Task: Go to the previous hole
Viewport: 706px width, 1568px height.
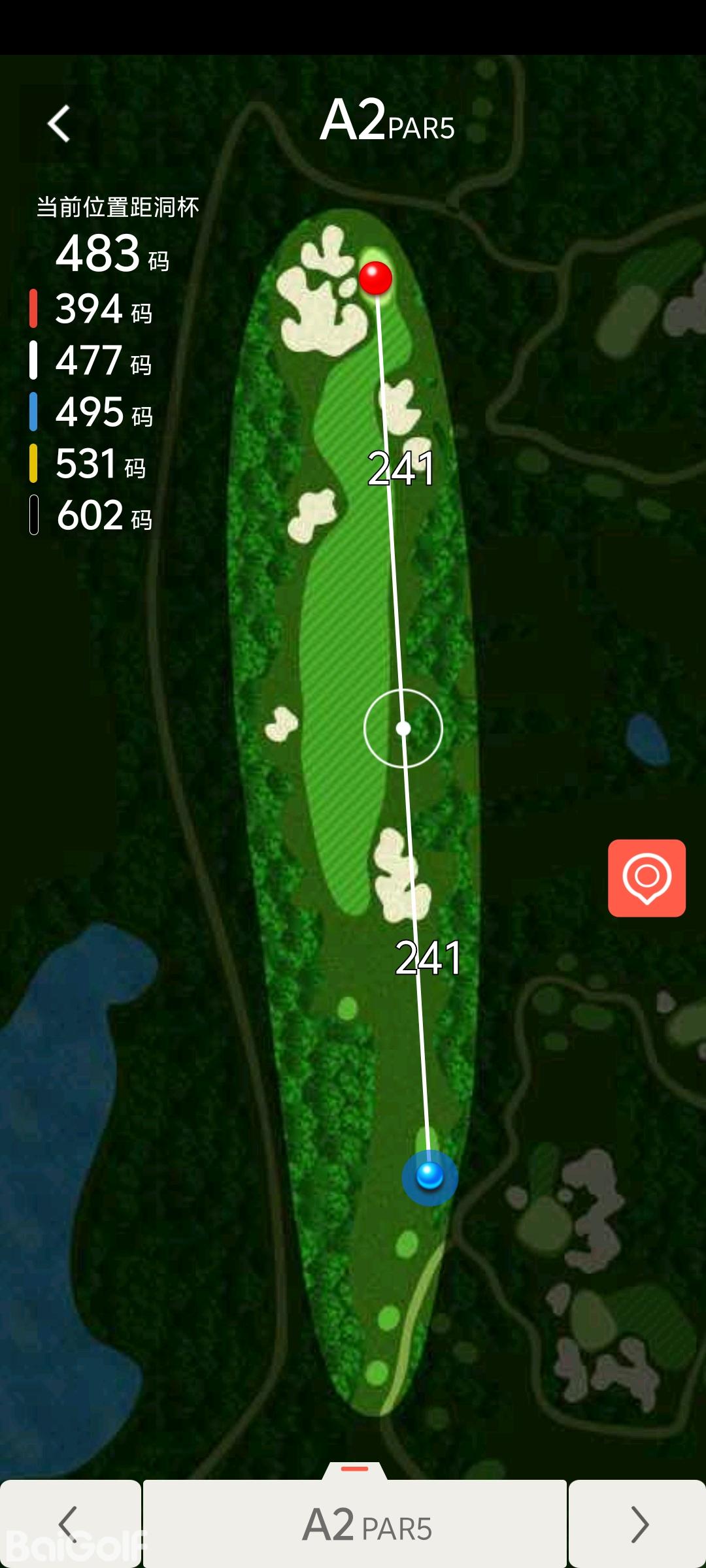Action: pyautogui.click(x=69, y=1524)
